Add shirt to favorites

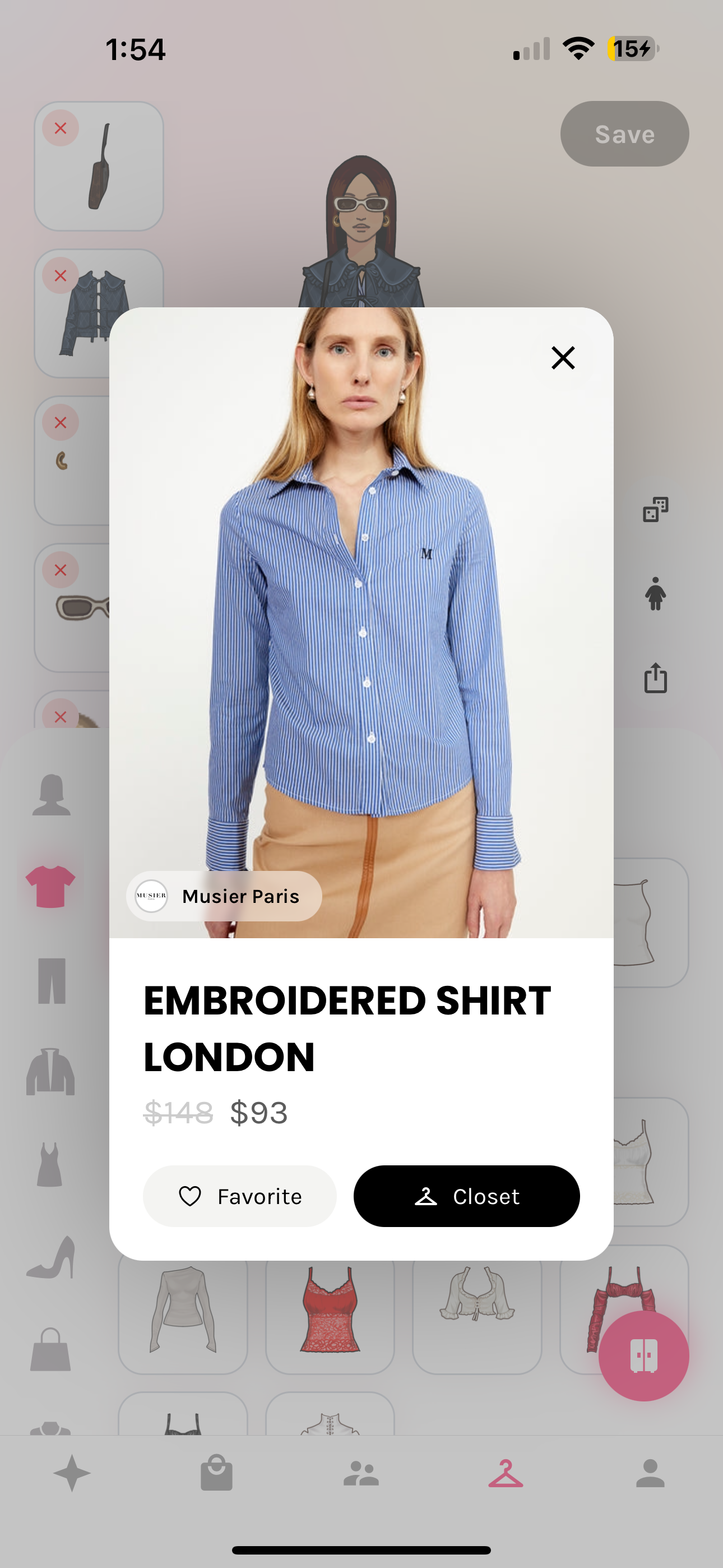click(x=239, y=1196)
